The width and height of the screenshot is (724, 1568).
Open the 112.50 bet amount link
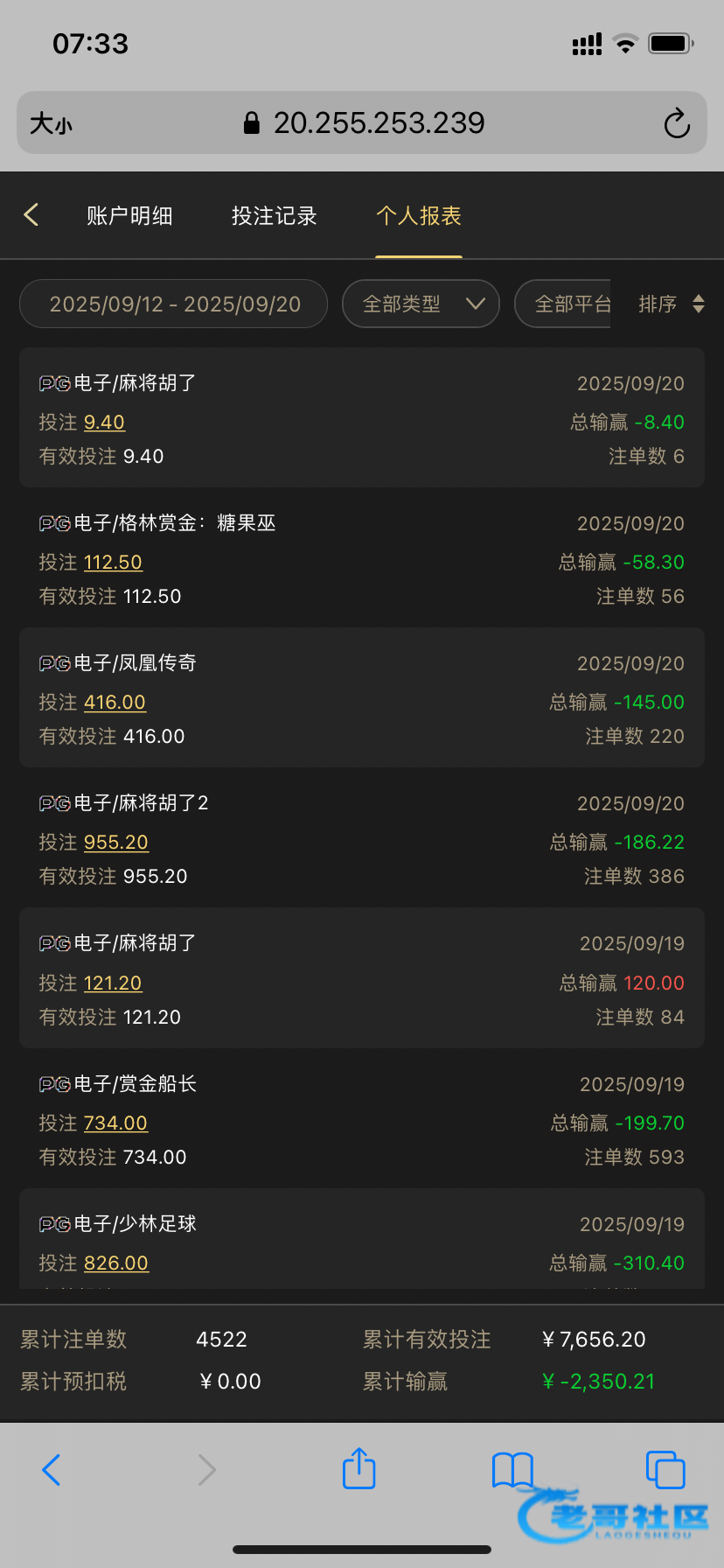[x=113, y=563]
